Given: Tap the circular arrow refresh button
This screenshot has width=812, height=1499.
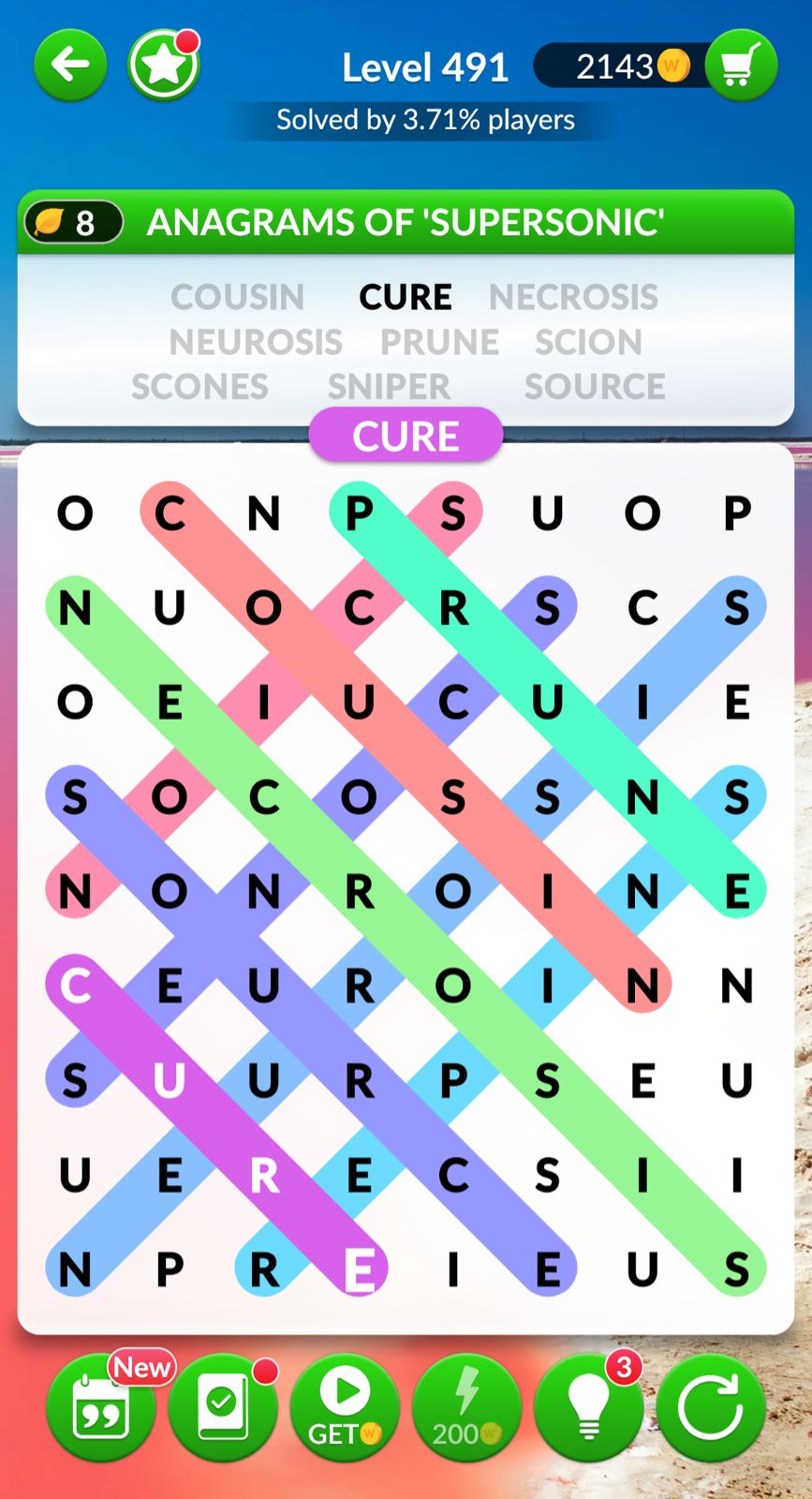Looking at the screenshot, I should coord(710,1408).
